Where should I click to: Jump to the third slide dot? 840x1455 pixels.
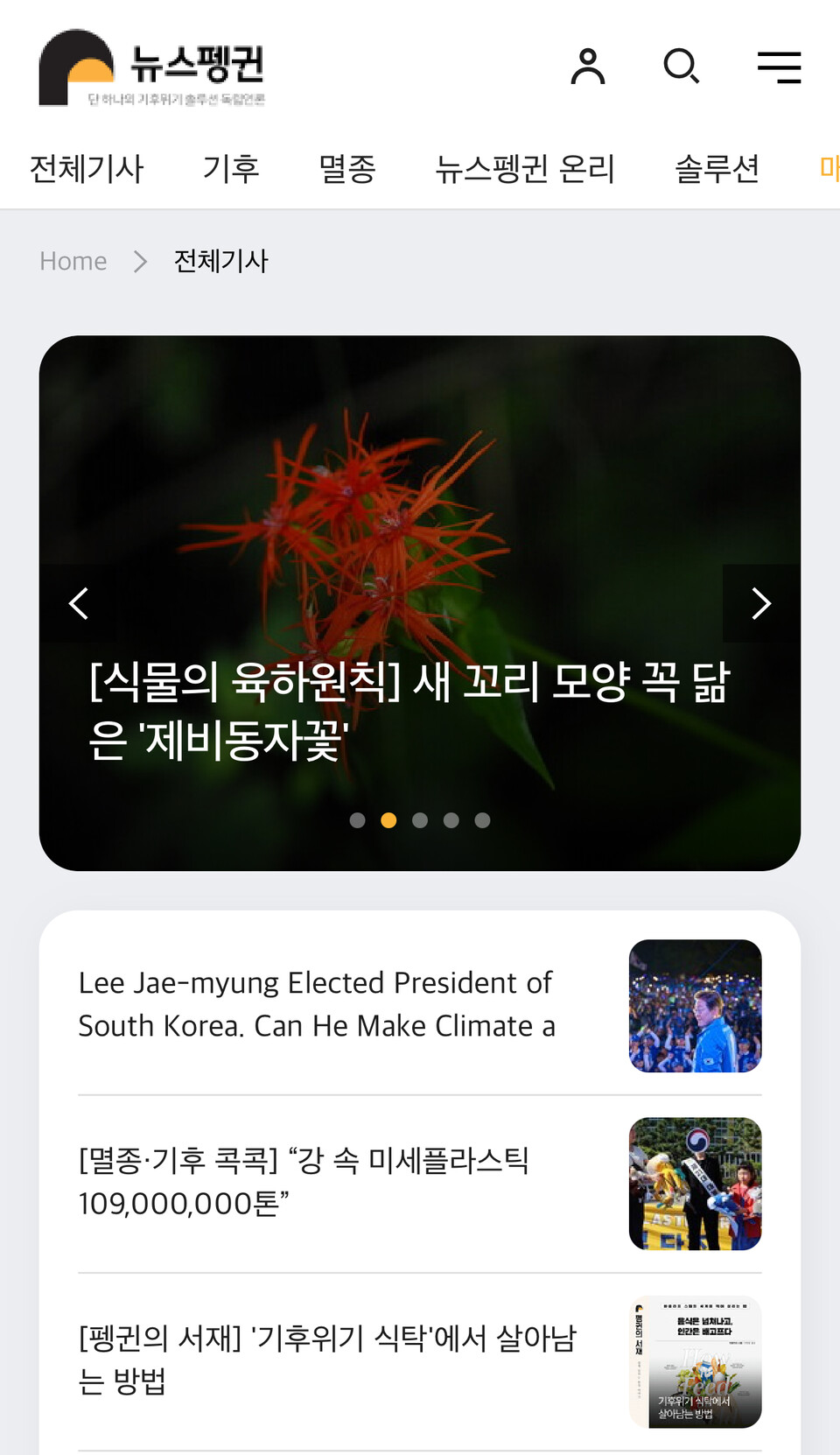click(x=420, y=819)
